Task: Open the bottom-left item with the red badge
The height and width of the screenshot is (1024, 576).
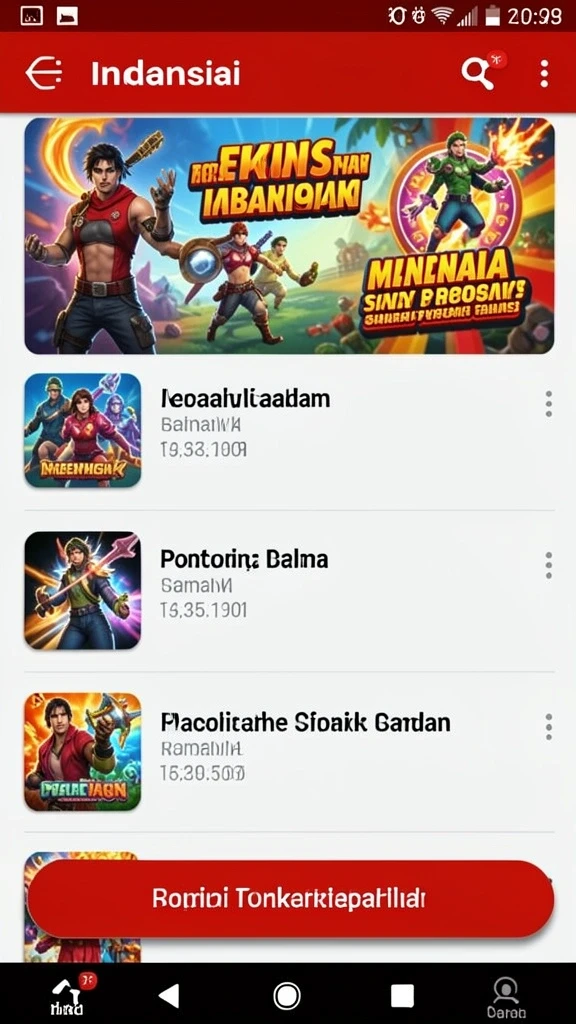Action: [69, 996]
